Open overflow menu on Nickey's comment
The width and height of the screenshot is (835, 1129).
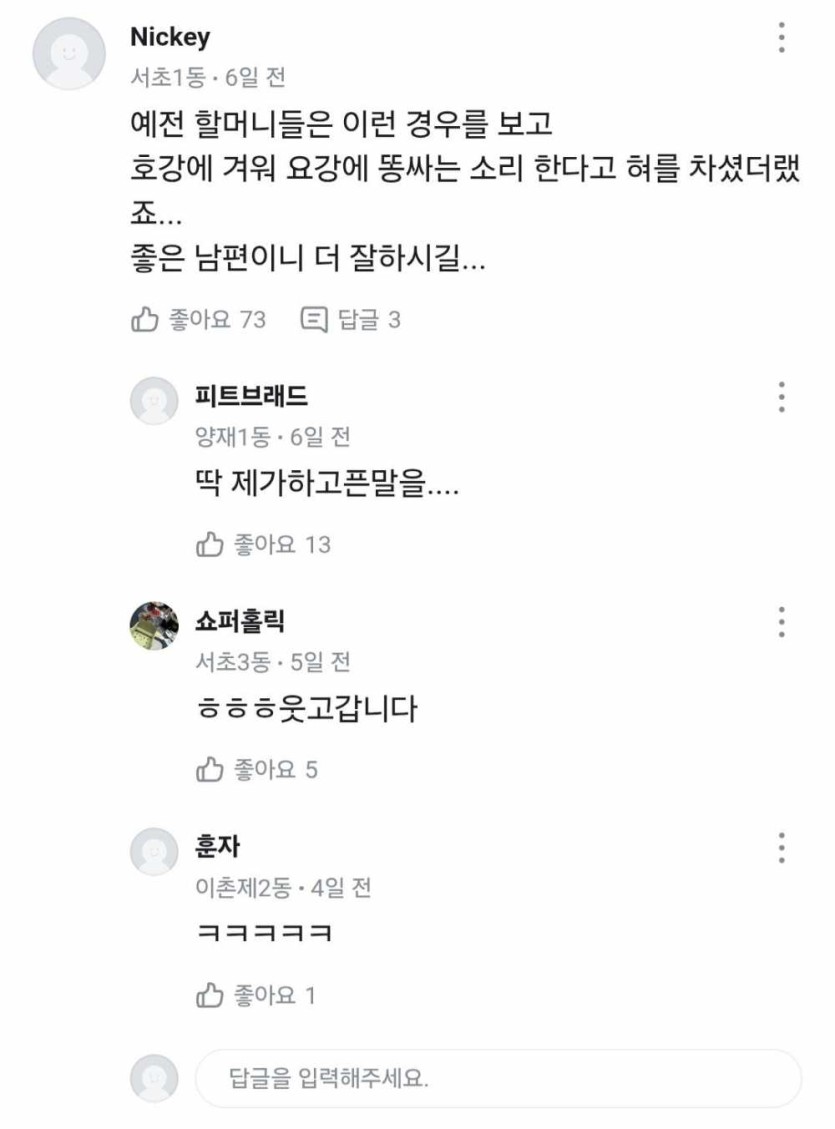click(x=781, y=38)
